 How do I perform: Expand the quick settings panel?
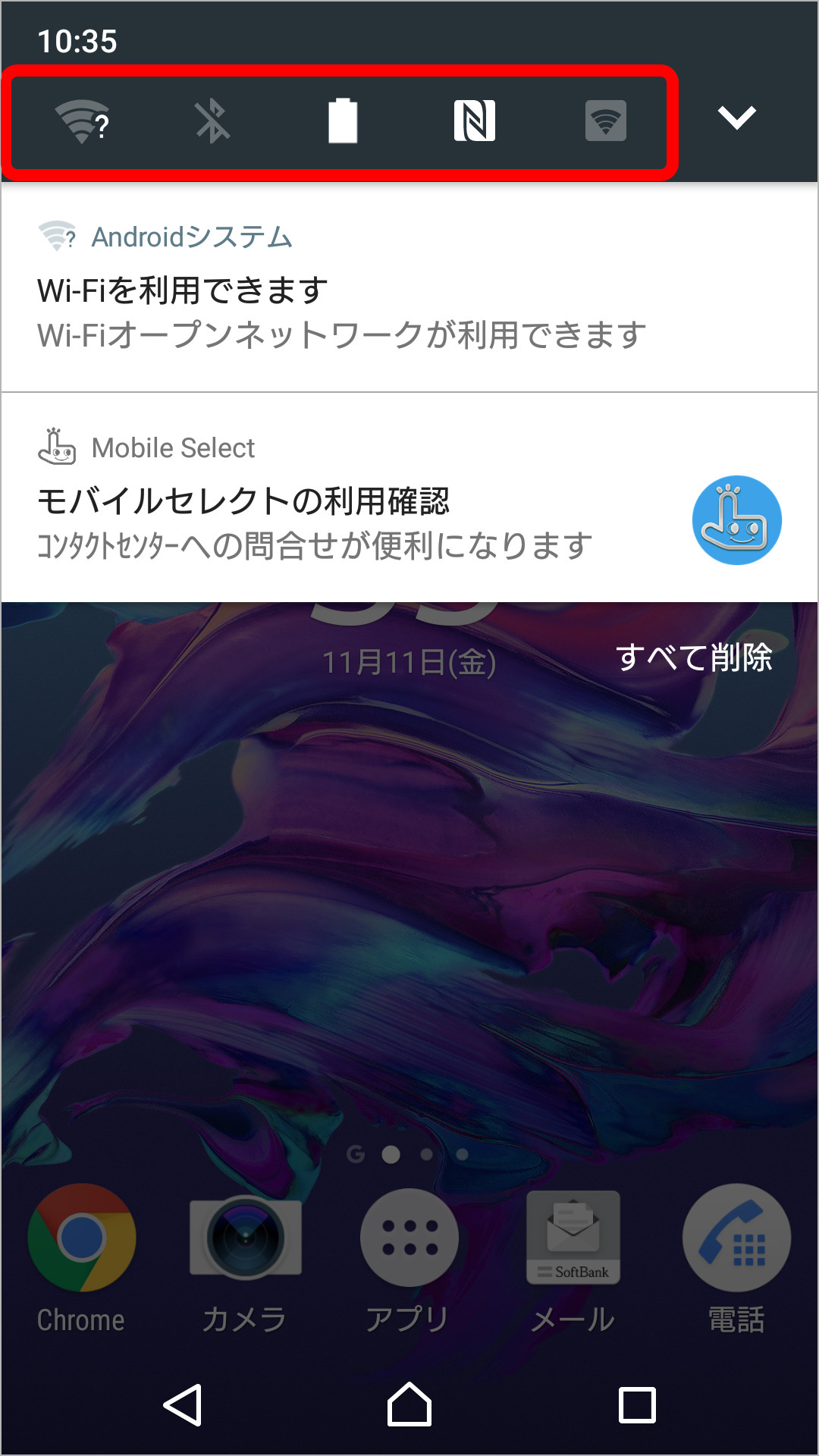click(x=736, y=118)
